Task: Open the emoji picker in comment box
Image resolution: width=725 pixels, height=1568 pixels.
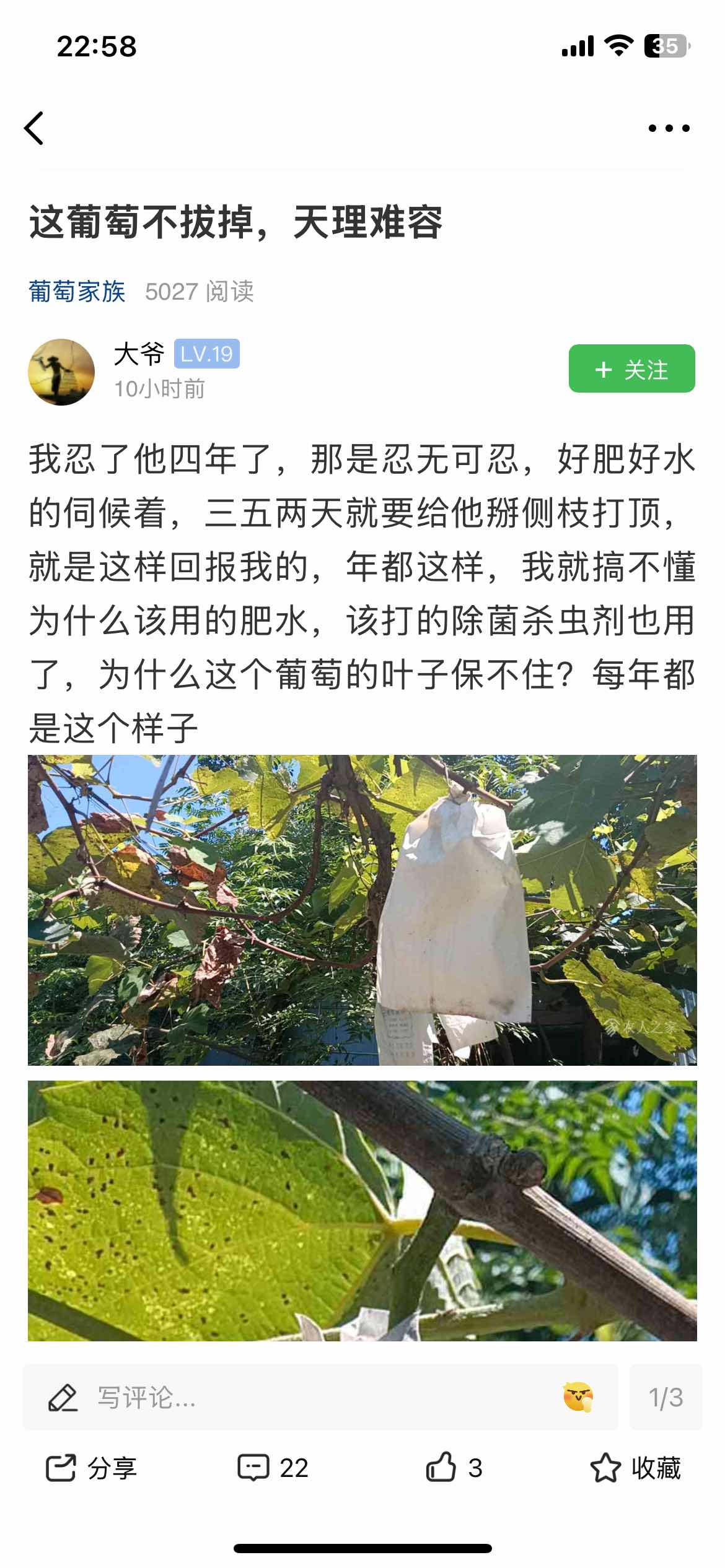Action: click(578, 1397)
